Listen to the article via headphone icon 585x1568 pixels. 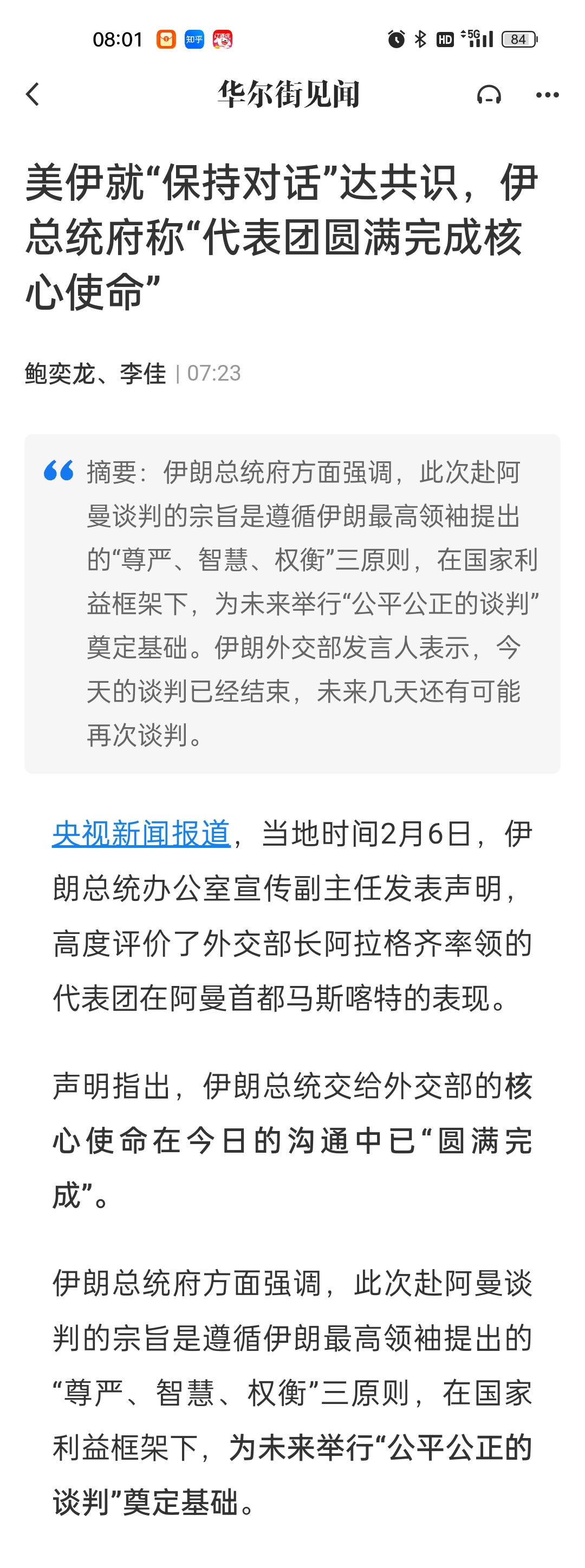[x=489, y=94]
